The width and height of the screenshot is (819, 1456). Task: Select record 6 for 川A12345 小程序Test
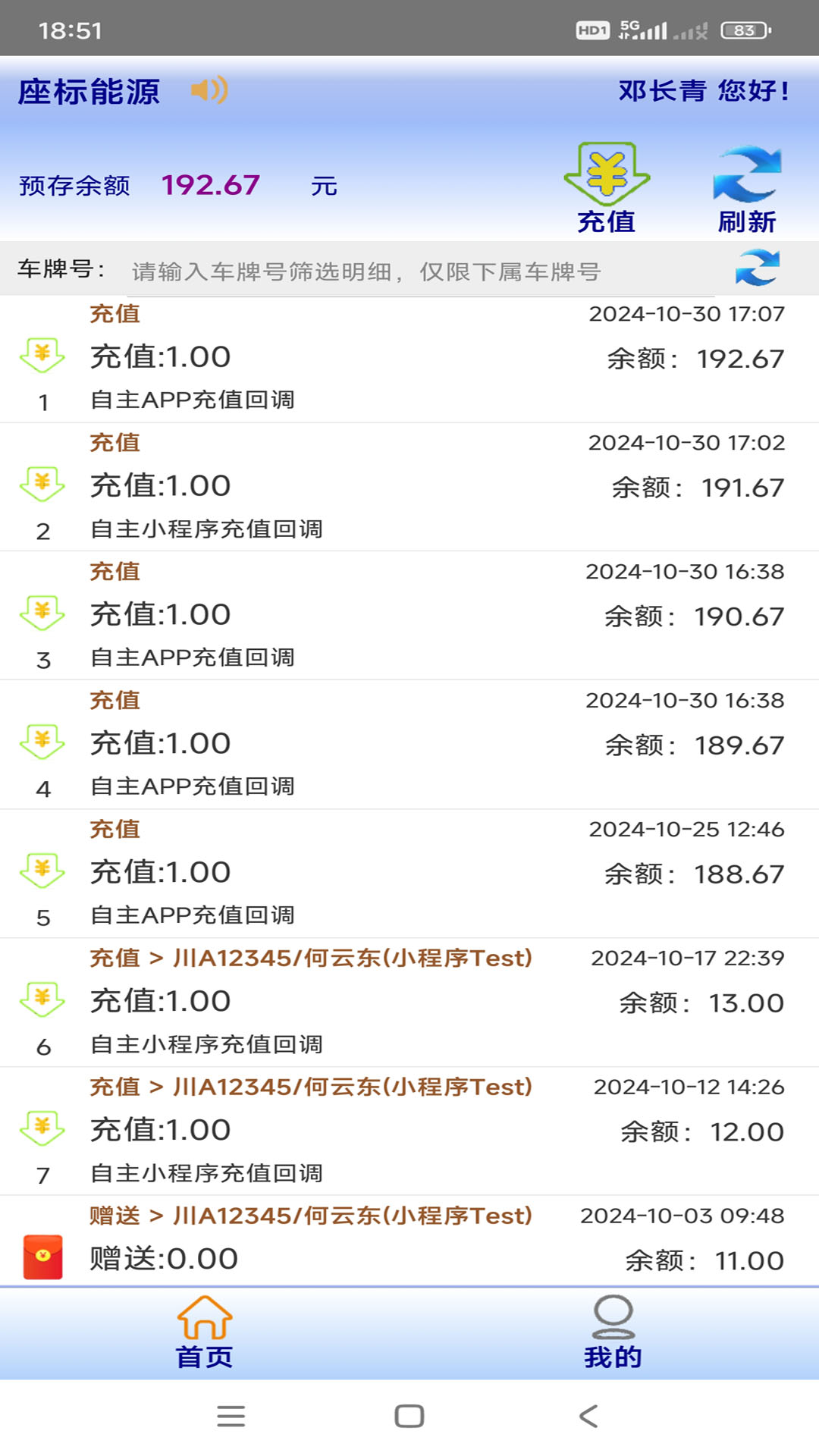click(x=409, y=1001)
